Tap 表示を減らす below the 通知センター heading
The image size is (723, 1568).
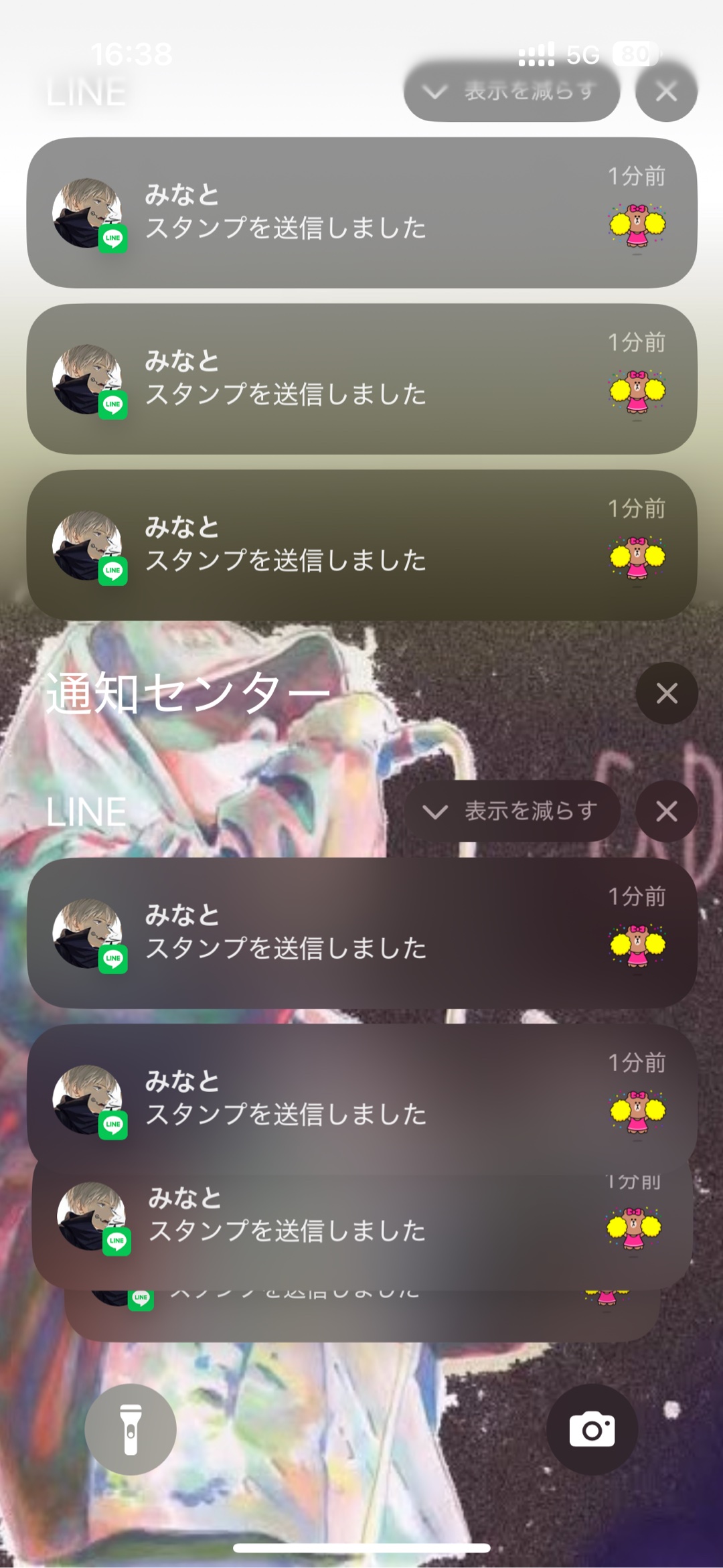pyautogui.click(x=512, y=811)
